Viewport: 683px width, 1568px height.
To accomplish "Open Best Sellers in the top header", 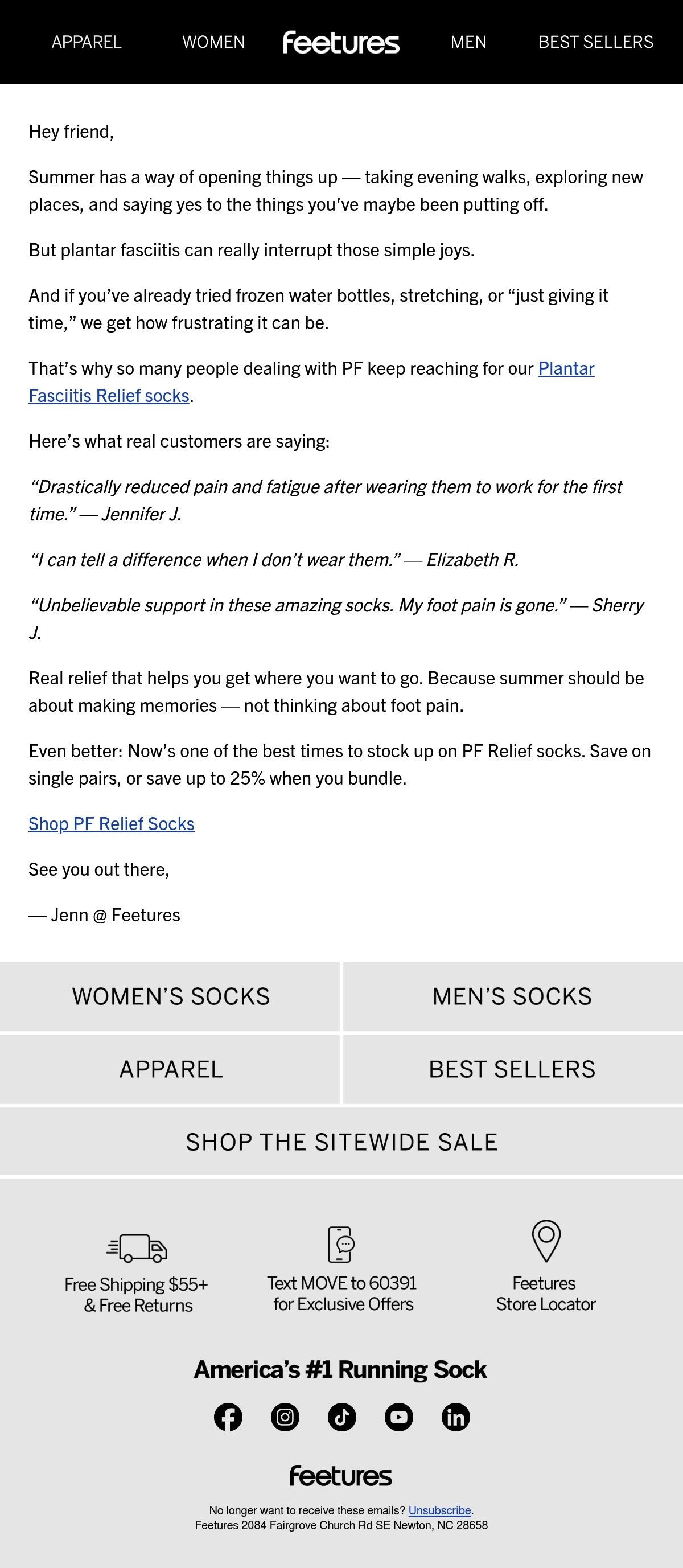I will point(595,42).
